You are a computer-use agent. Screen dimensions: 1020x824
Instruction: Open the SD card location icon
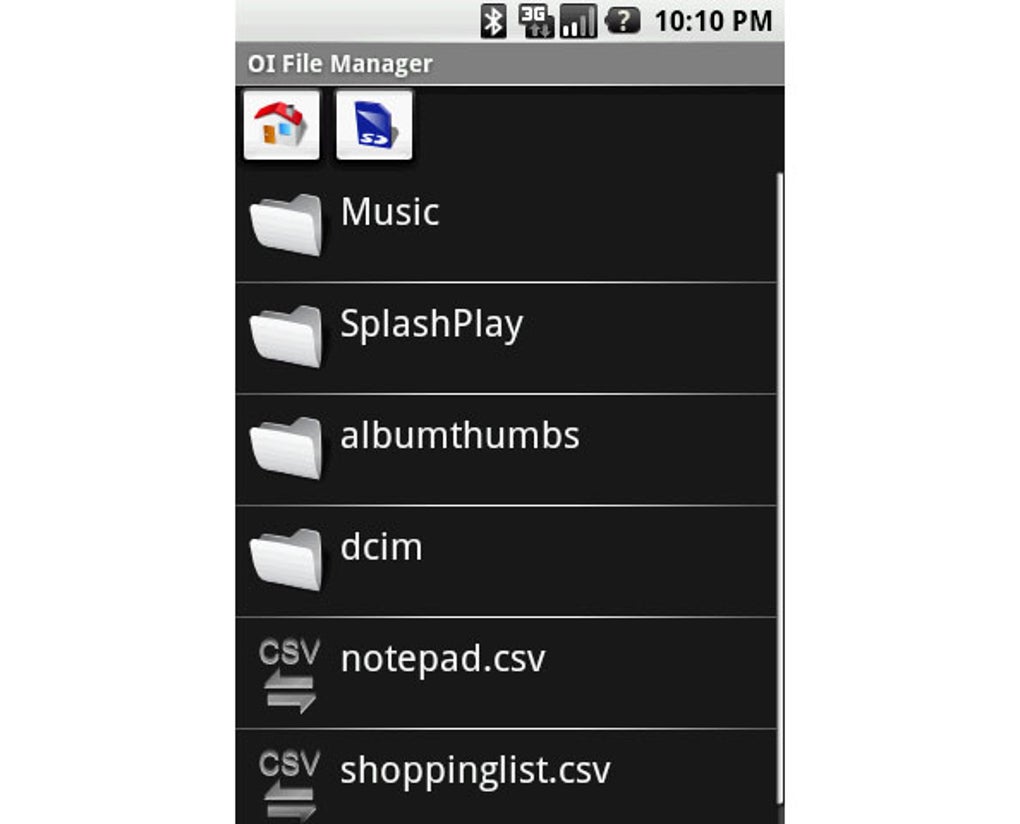pos(374,125)
